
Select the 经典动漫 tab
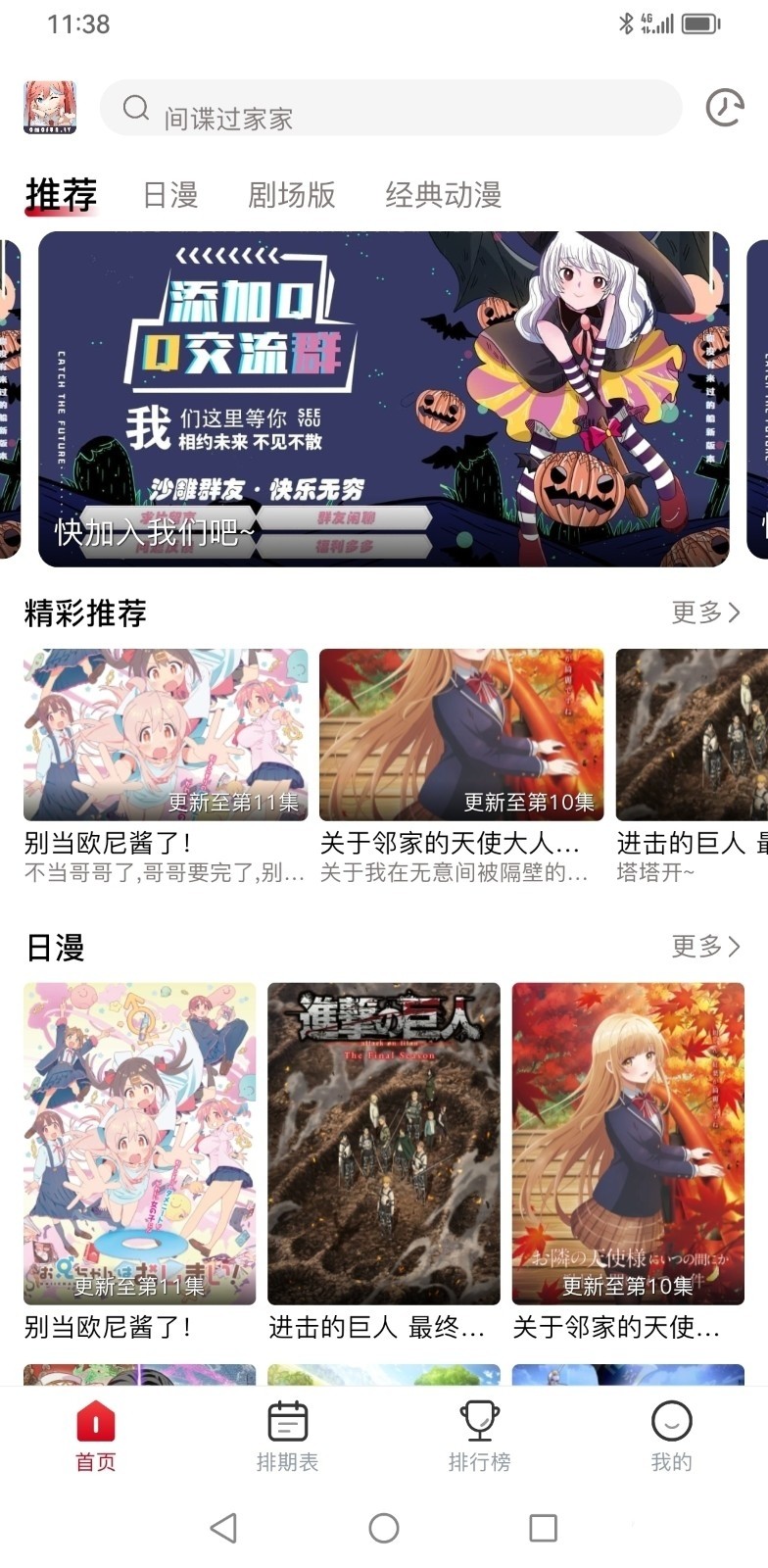[443, 195]
